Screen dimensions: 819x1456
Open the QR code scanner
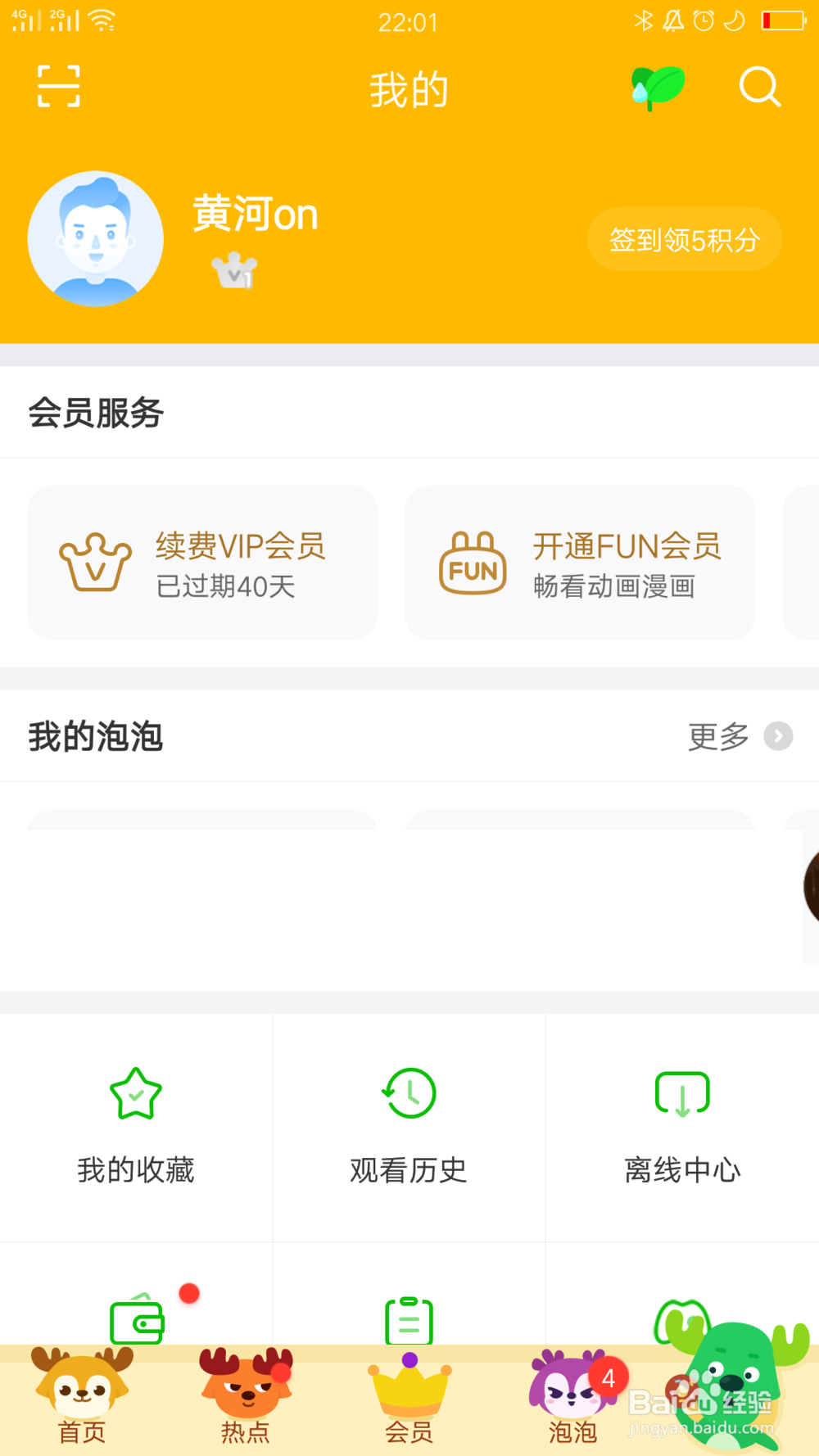click(59, 87)
